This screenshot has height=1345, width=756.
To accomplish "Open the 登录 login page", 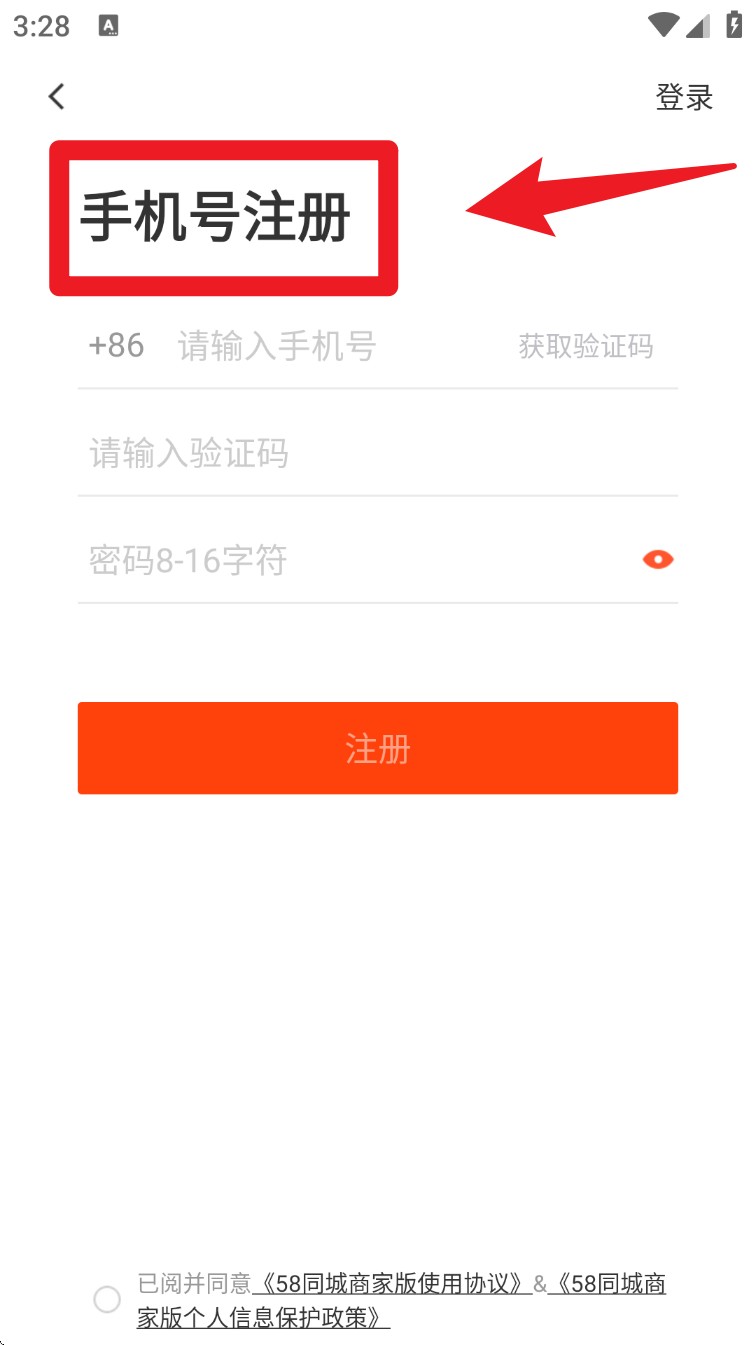I will pyautogui.click(x=684, y=97).
